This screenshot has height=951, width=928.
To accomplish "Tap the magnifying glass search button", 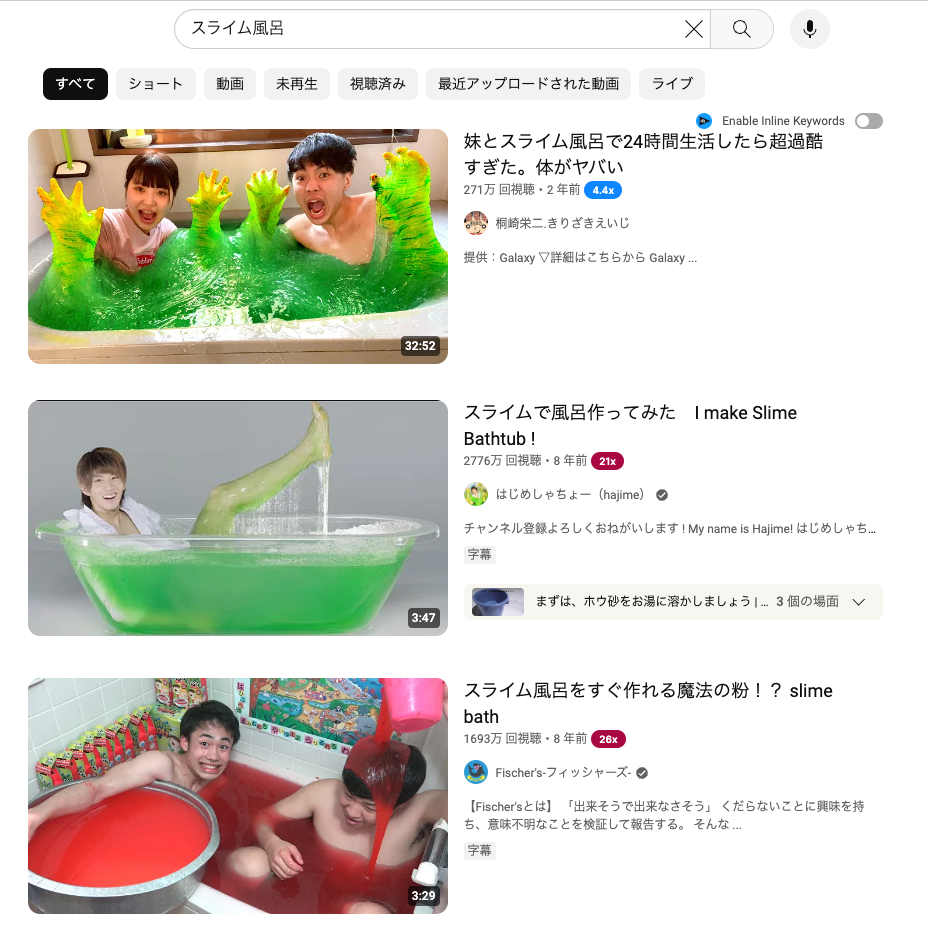I will click(741, 29).
